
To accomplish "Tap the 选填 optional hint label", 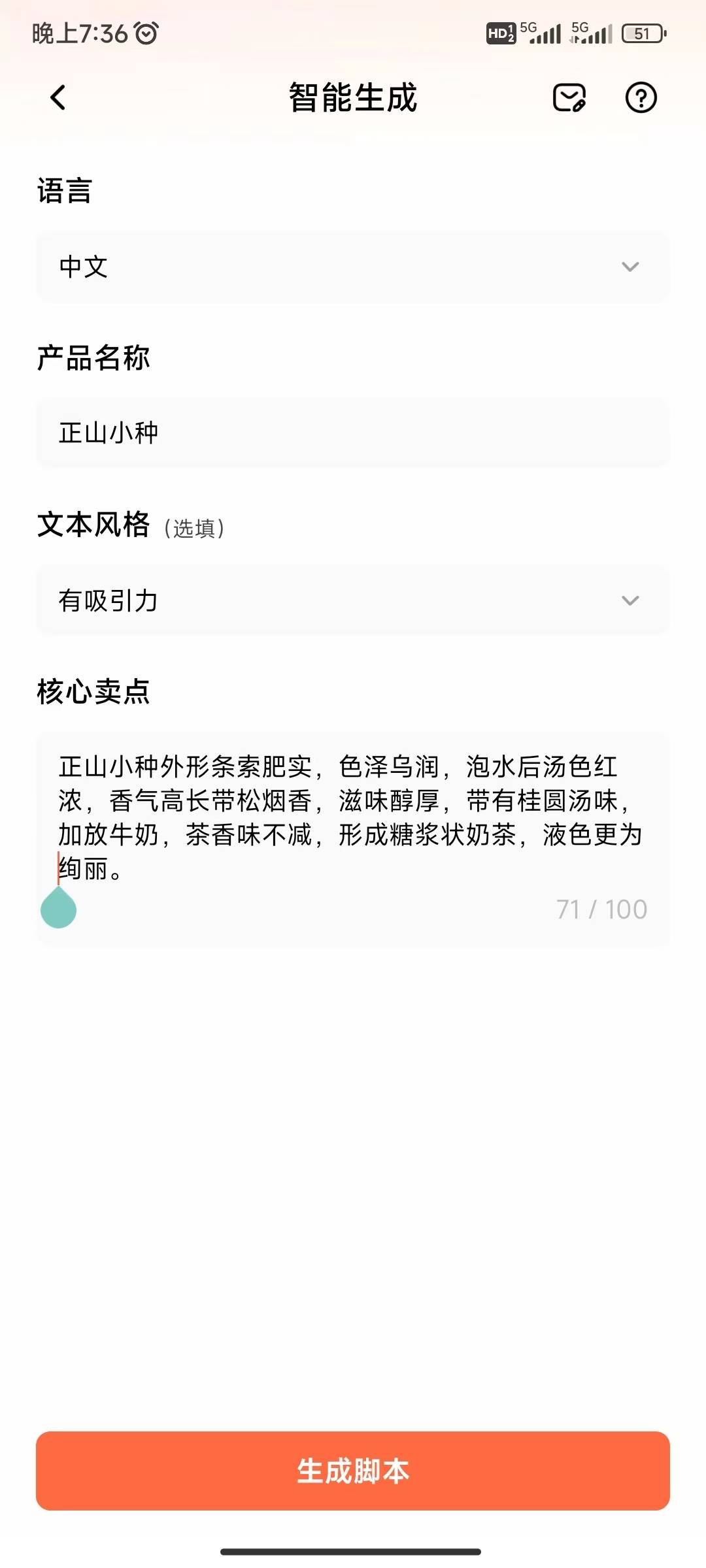I will [x=195, y=529].
